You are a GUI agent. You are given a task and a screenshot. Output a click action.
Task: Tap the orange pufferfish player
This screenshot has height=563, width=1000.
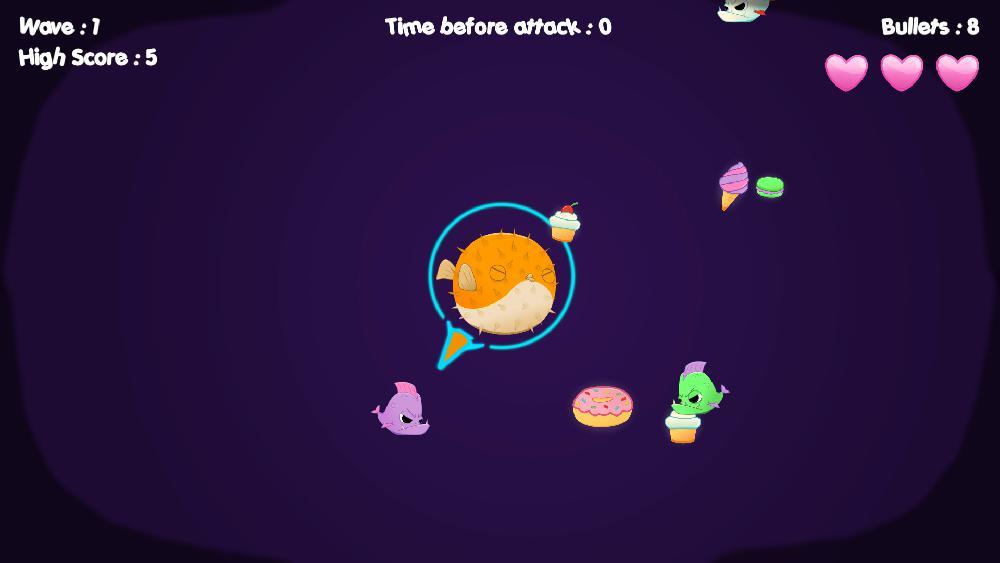click(x=503, y=282)
